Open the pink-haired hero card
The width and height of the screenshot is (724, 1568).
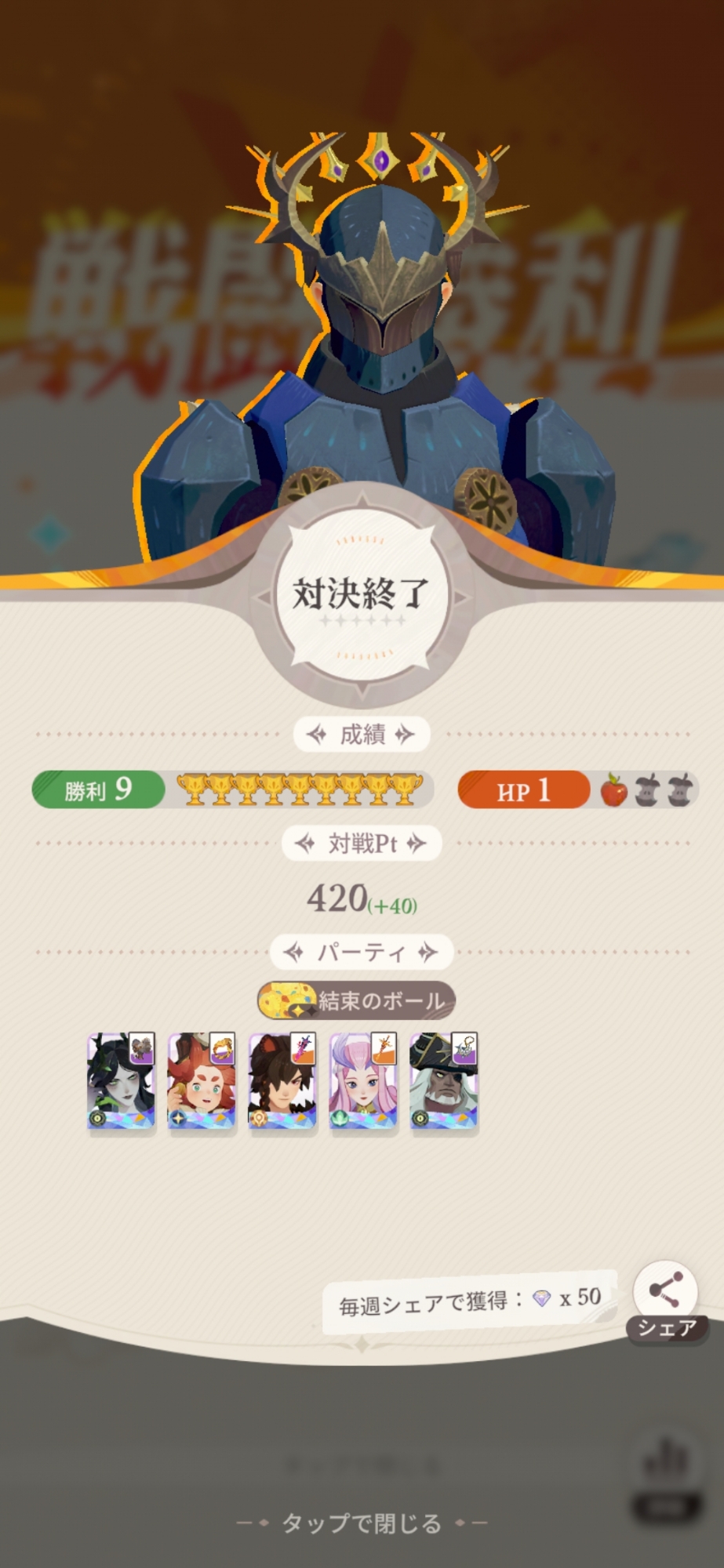click(362, 1081)
